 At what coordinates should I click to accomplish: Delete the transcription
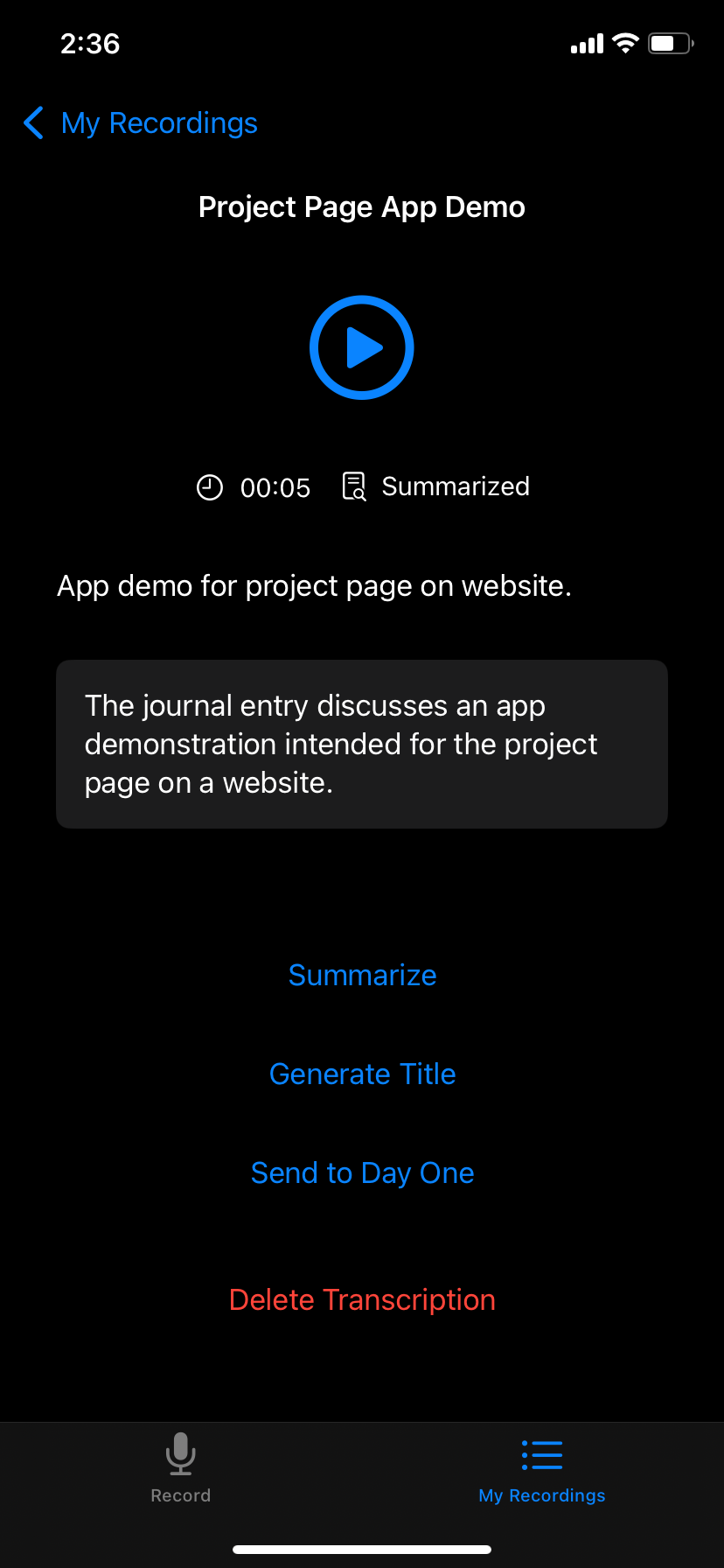[362, 1299]
